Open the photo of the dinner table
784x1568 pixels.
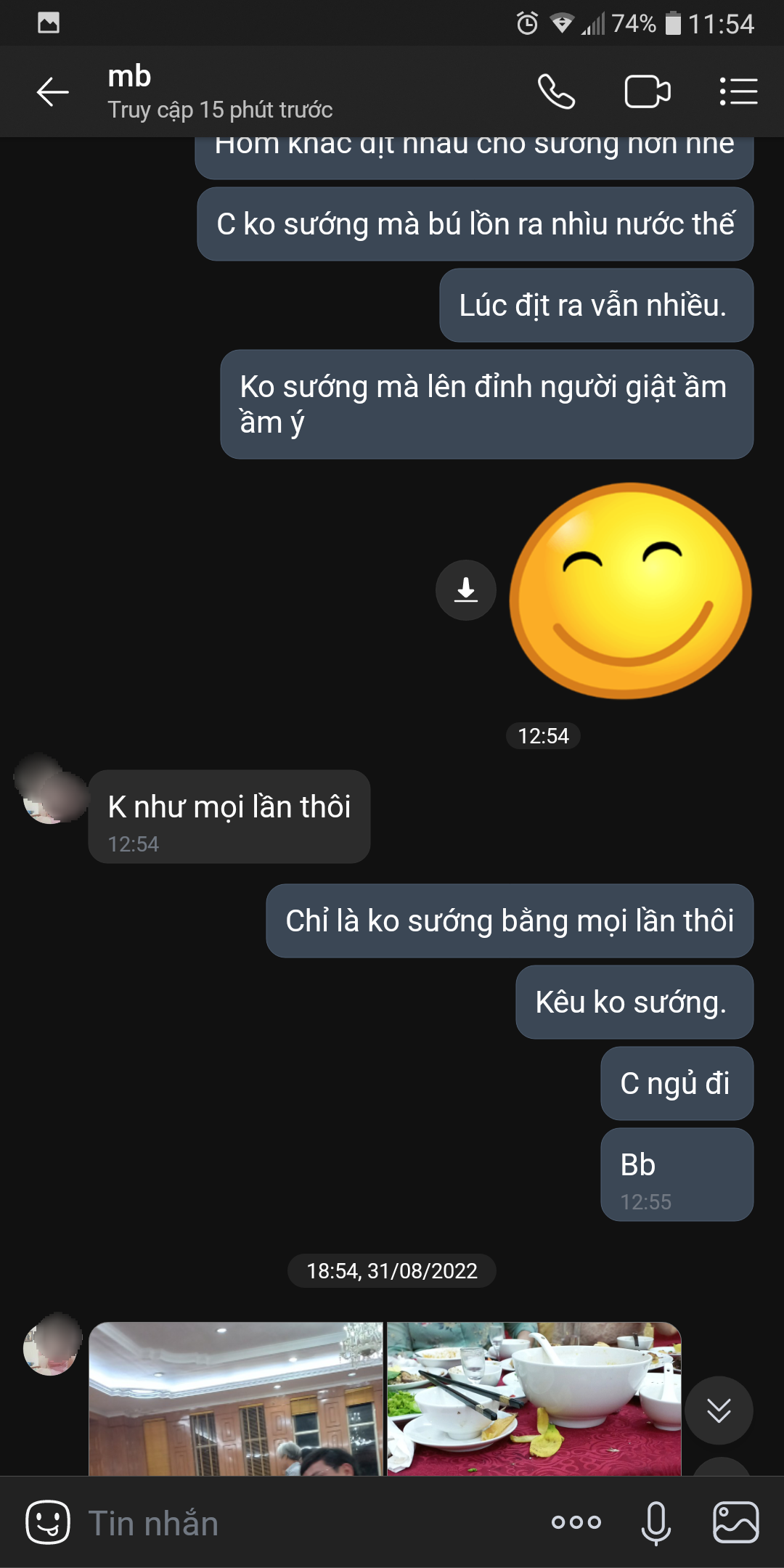pos(534,1399)
